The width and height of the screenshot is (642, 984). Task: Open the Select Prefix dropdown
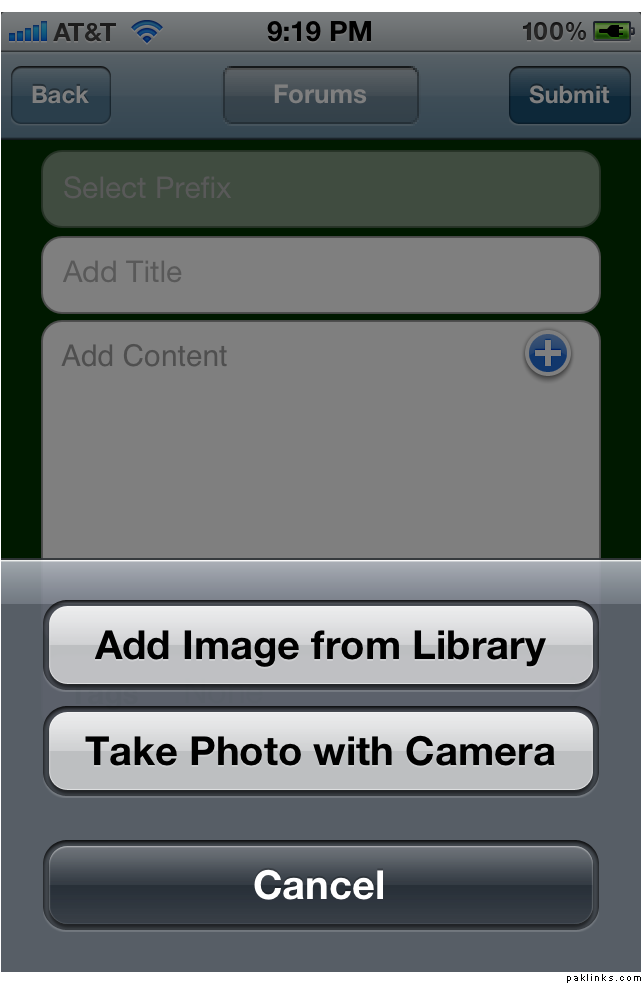pos(320,188)
